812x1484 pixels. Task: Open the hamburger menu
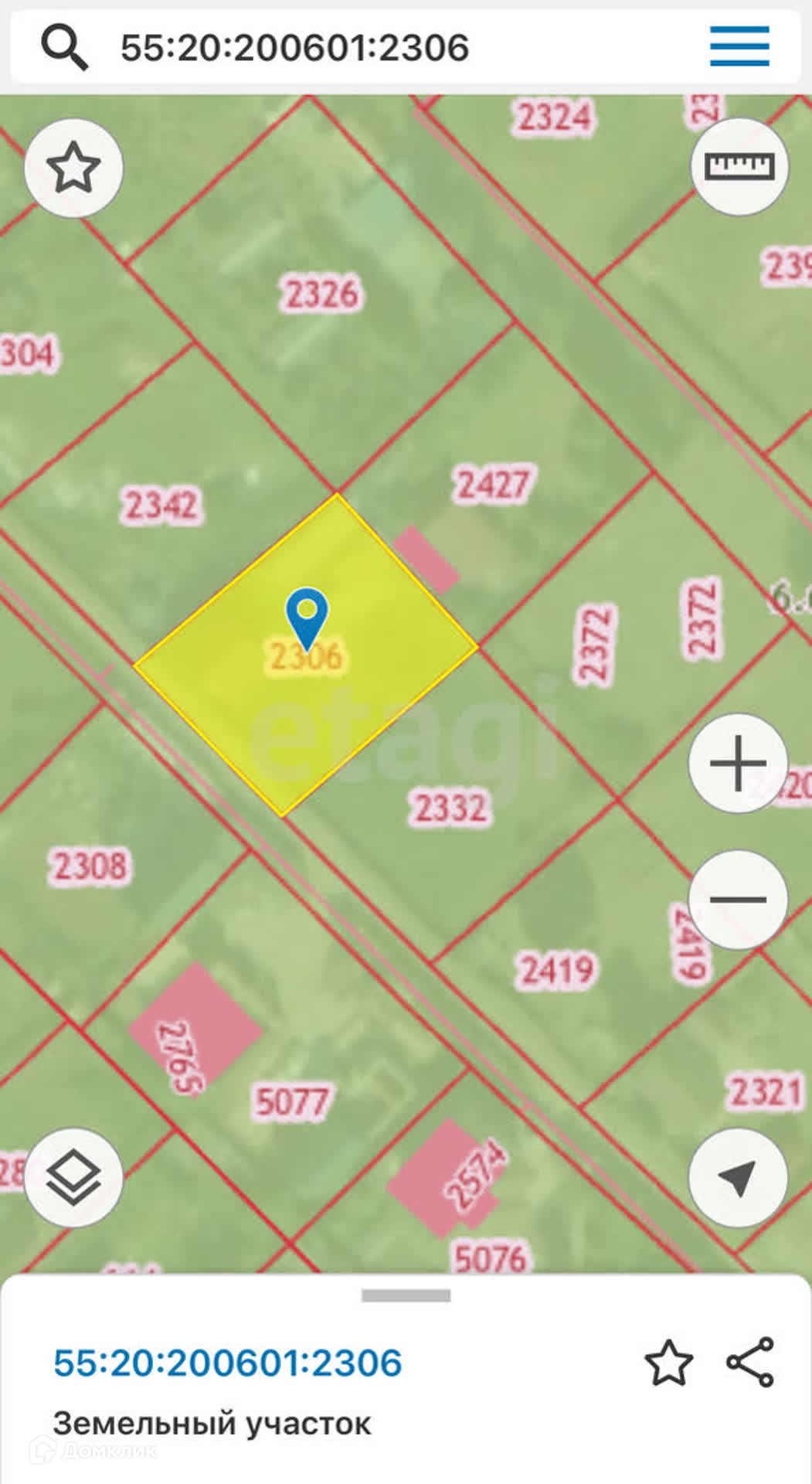coord(739,46)
